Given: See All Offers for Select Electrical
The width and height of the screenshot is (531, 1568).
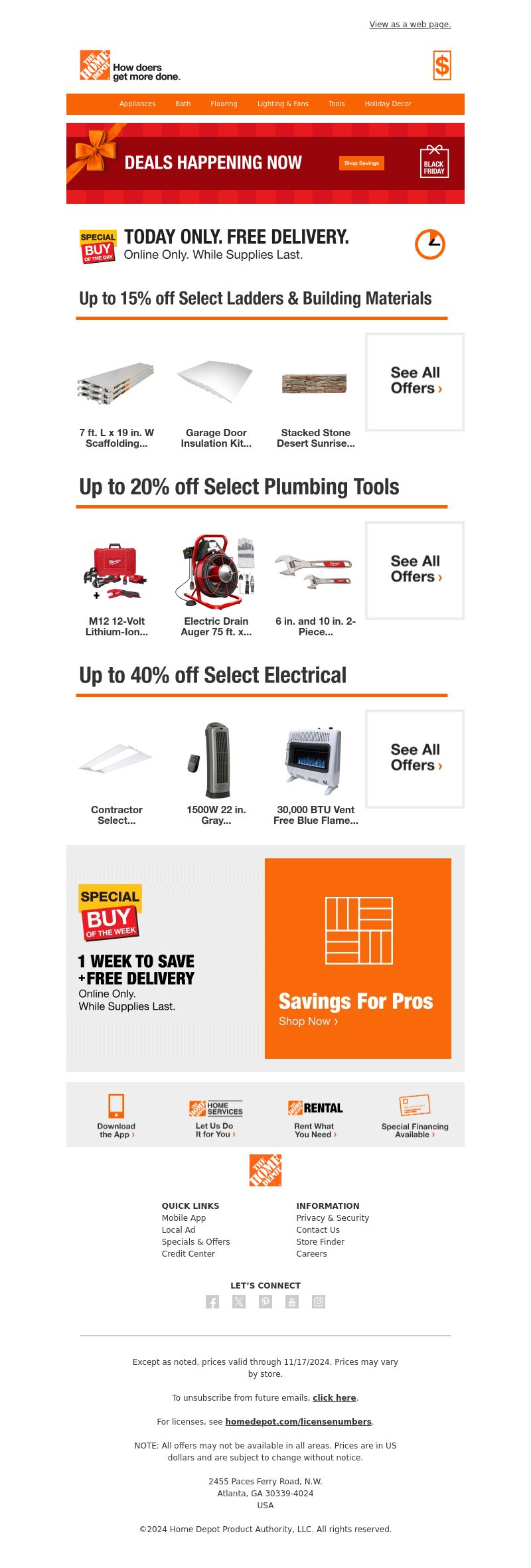Looking at the screenshot, I should click(415, 758).
